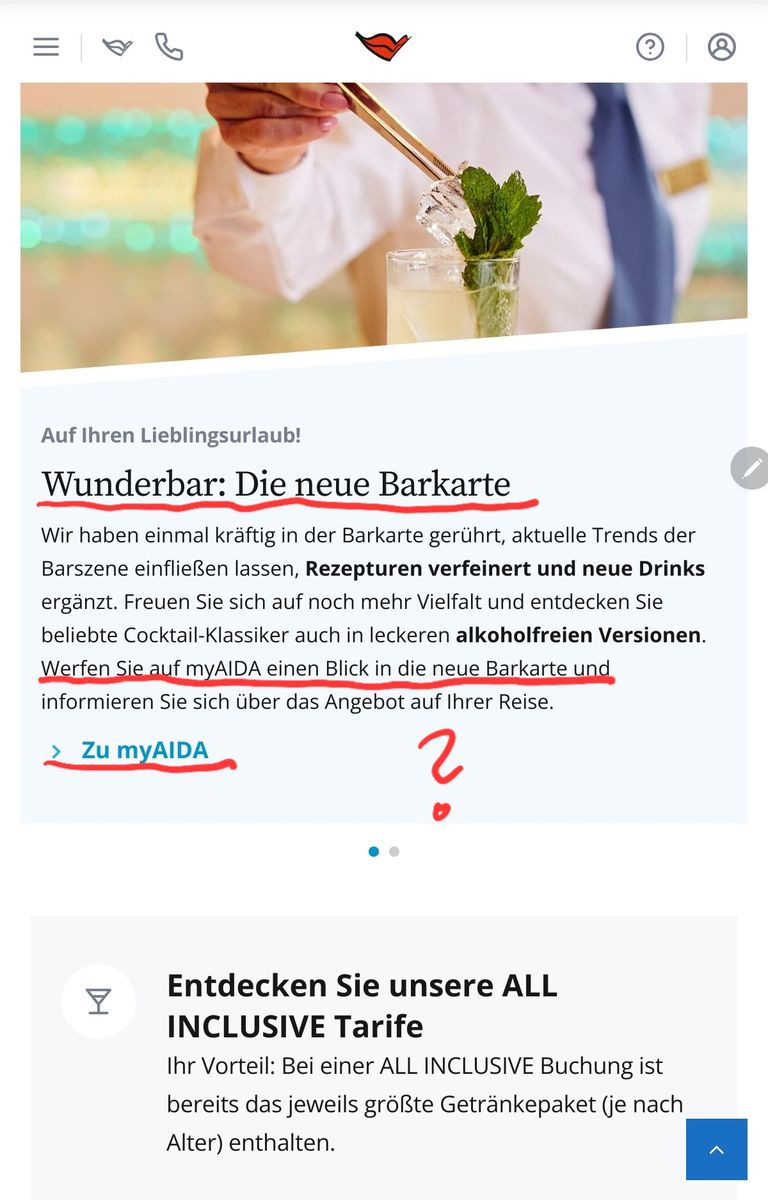This screenshot has width=768, height=1200.
Task: Switch to the second carousel slide dot
Action: (394, 852)
